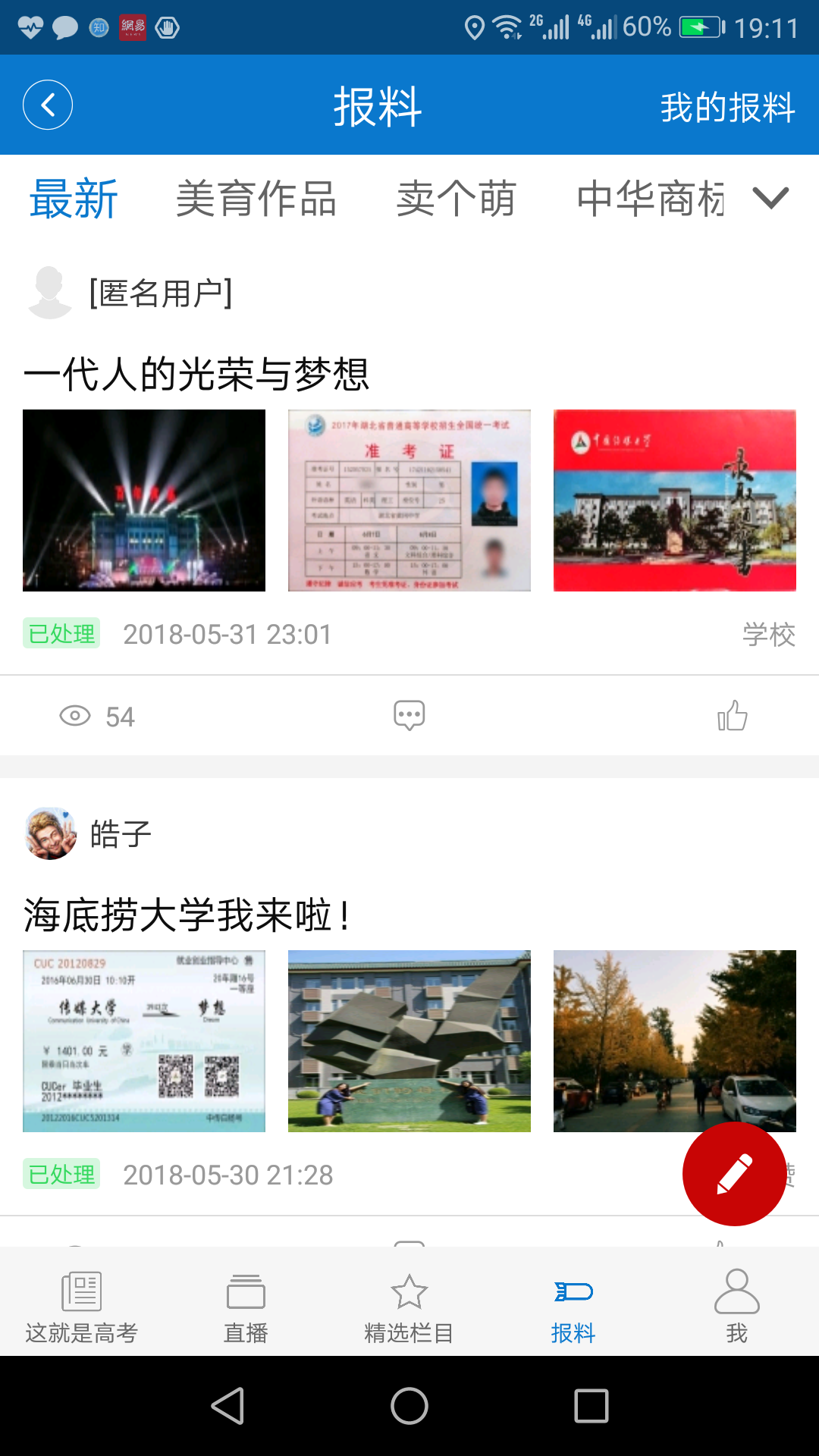Comment on 一代人的光荣与梦想 post
Viewport: 819px width, 1456px height.
(409, 716)
